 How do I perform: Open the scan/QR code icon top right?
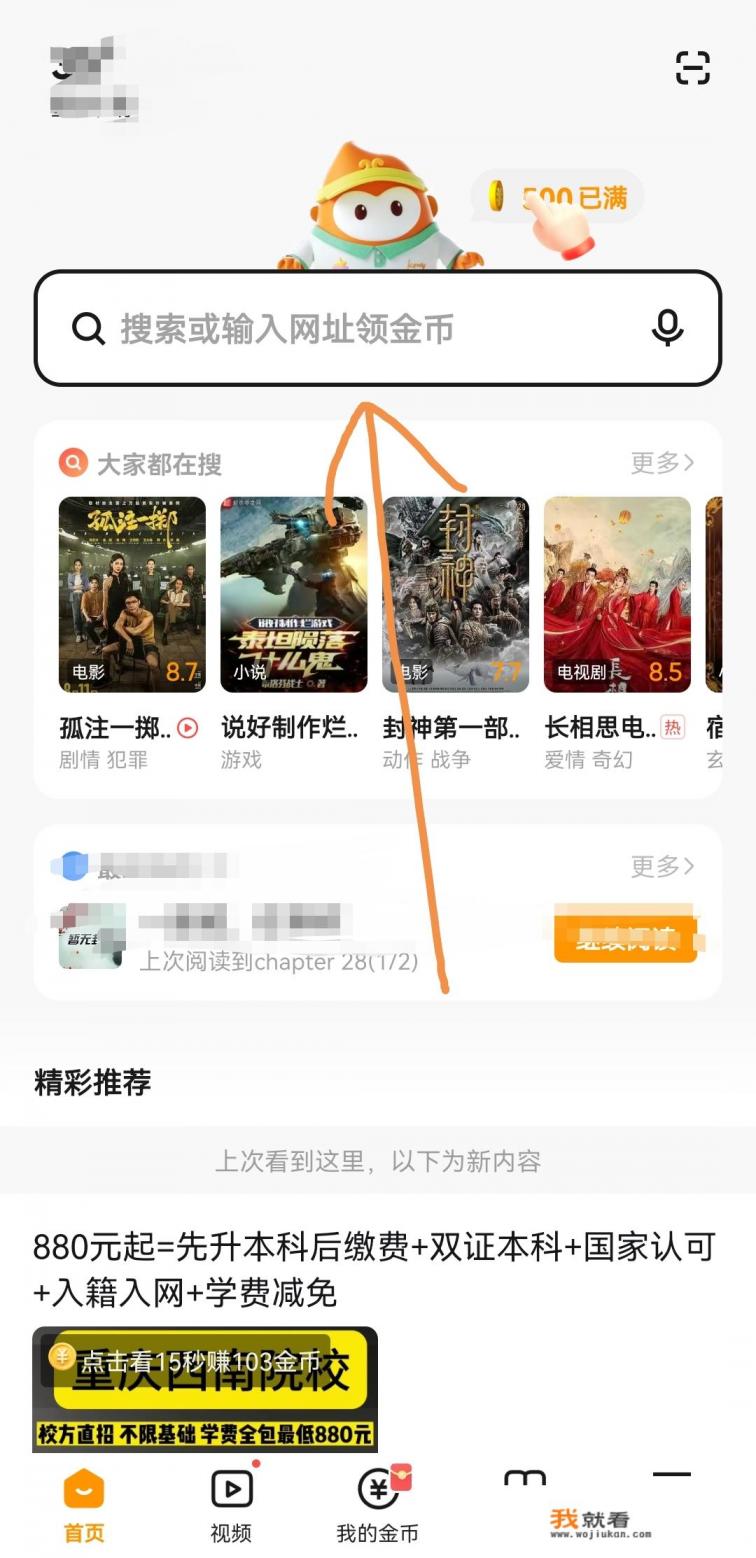tap(692, 66)
